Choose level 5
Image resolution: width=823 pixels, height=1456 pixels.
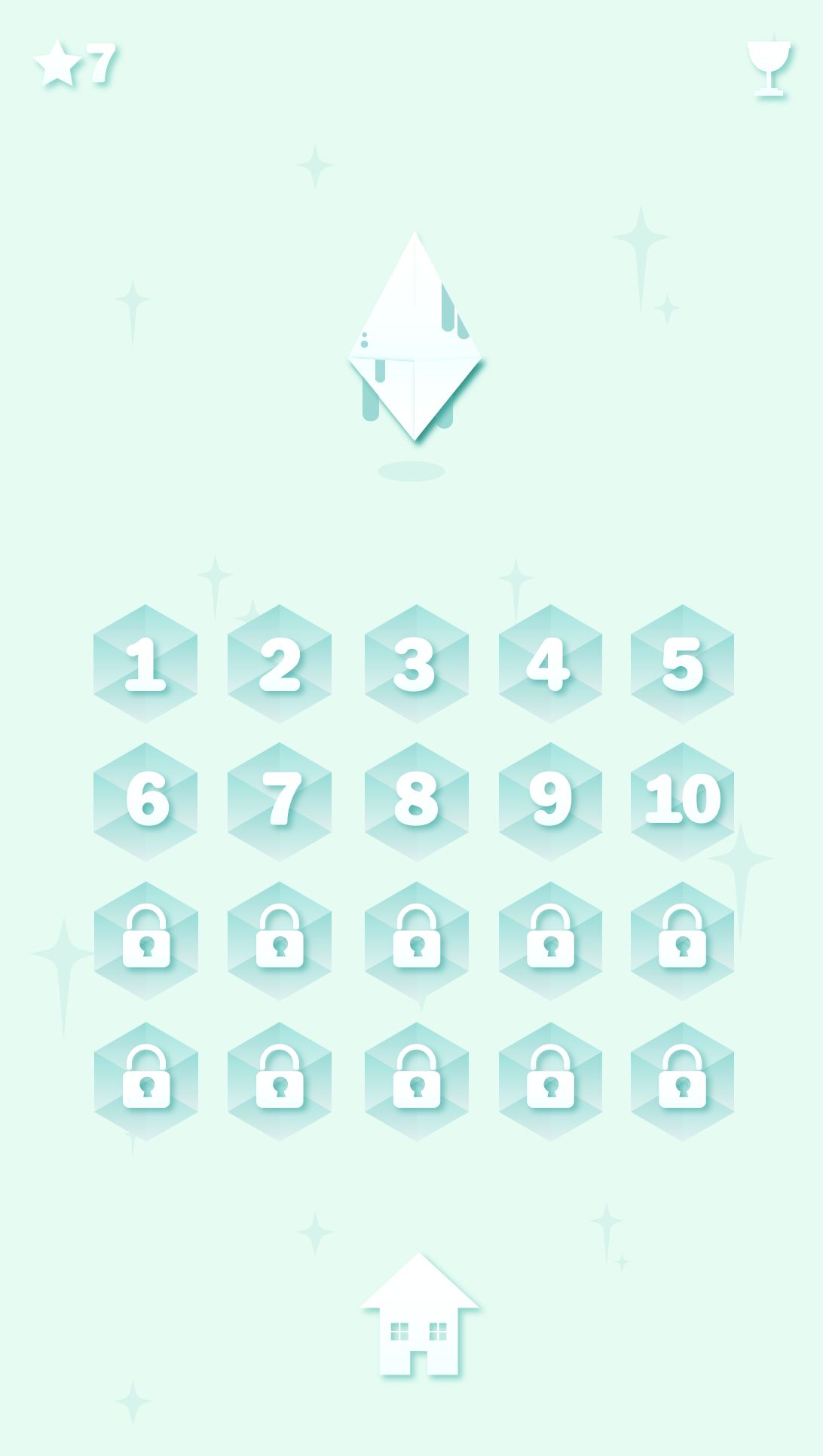pyautogui.click(x=682, y=664)
